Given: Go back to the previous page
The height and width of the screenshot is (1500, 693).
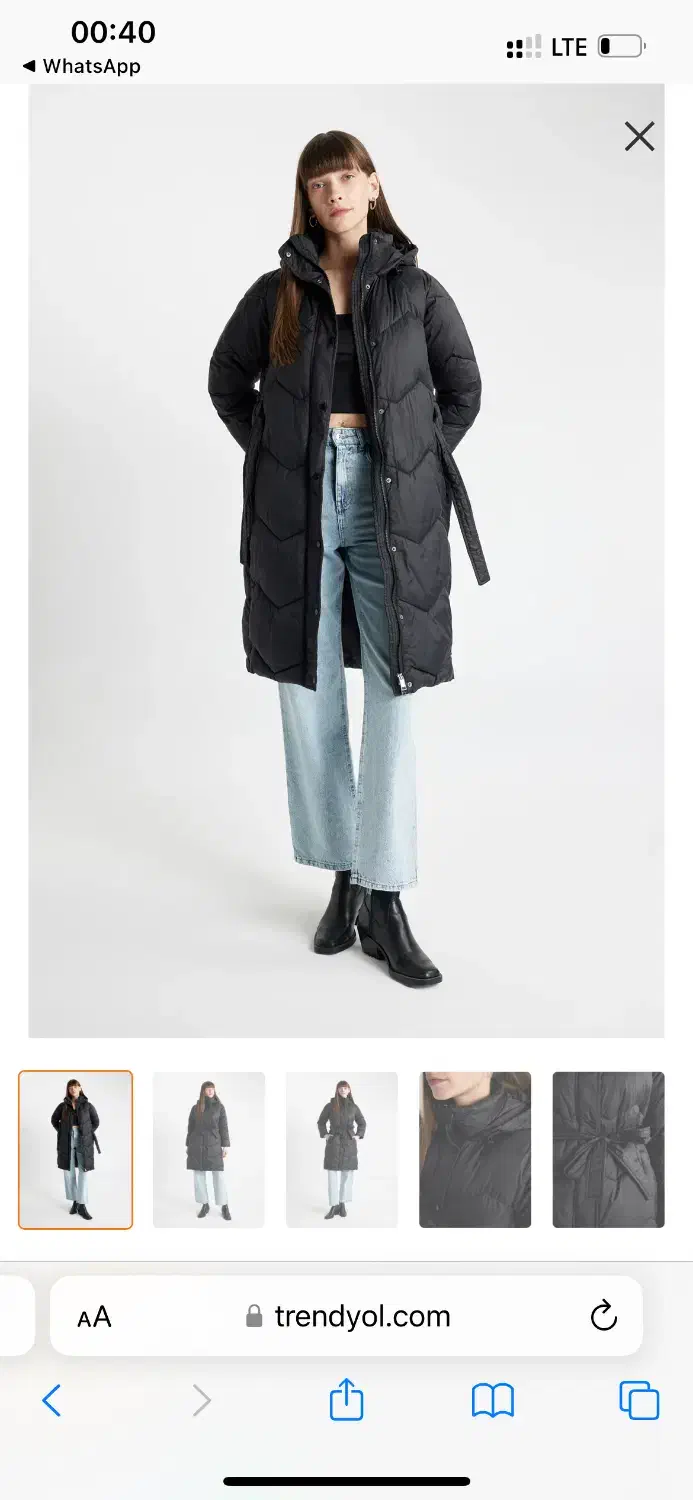Looking at the screenshot, I should (x=52, y=1400).
